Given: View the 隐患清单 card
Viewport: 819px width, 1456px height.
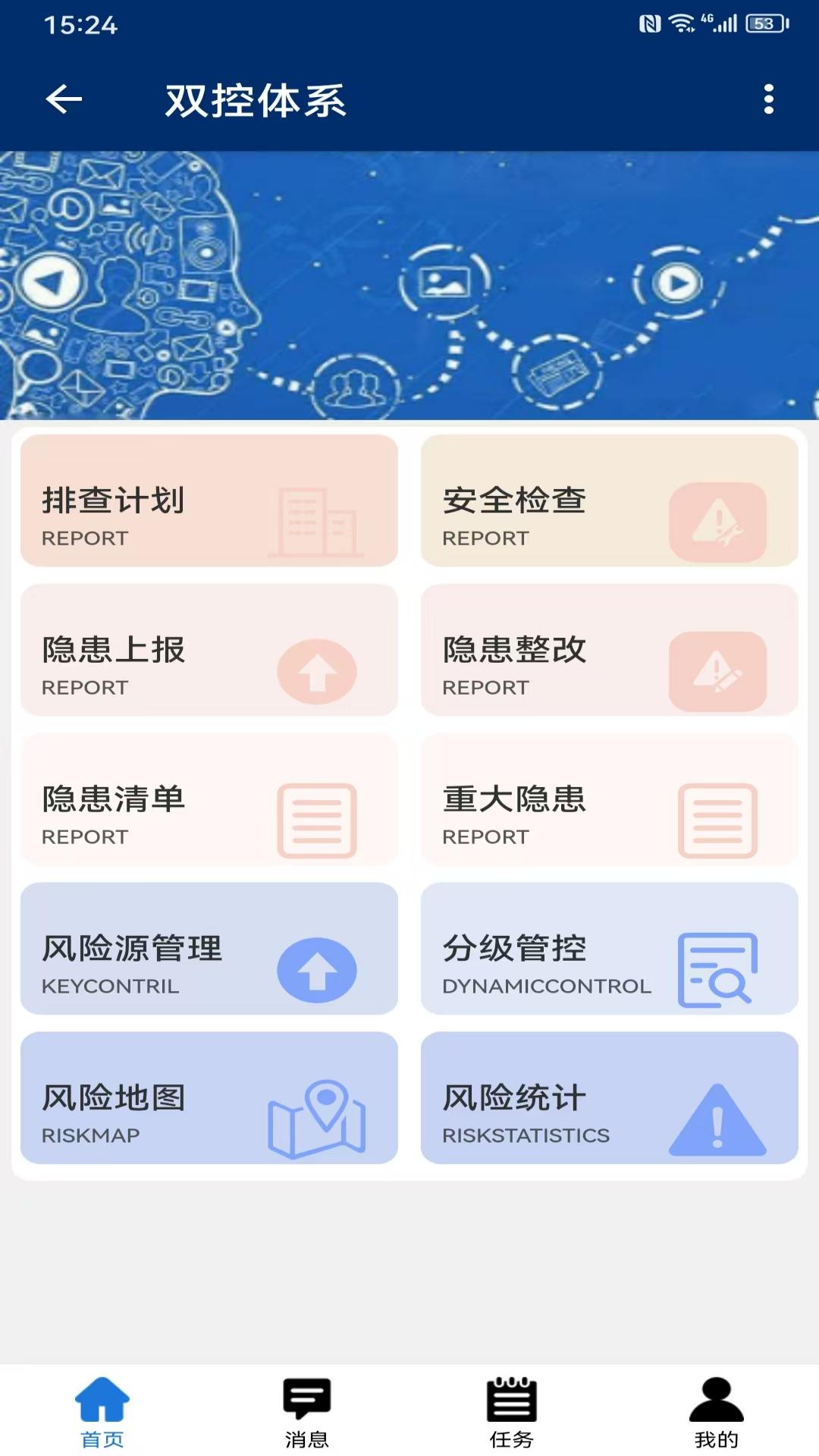Looking at the screenshot, I should coord(209,799).
